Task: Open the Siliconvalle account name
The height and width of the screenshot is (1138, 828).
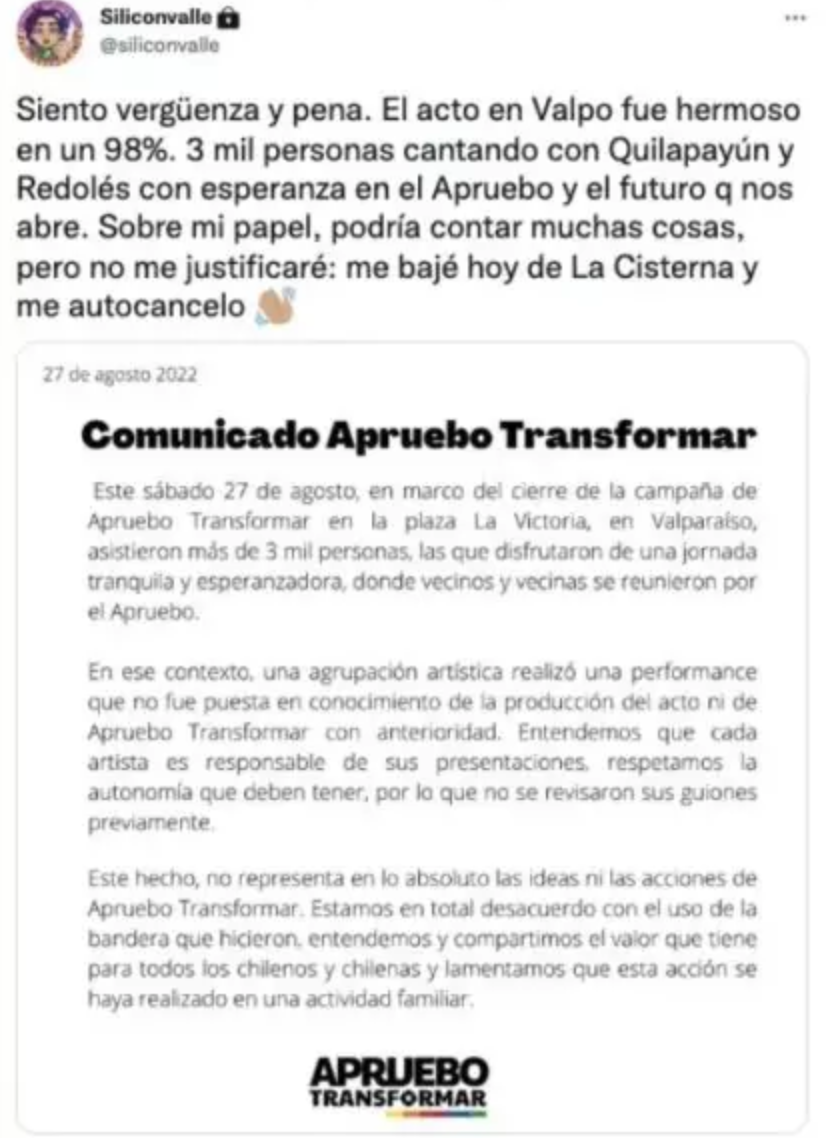Action: [x=156, y=19]
